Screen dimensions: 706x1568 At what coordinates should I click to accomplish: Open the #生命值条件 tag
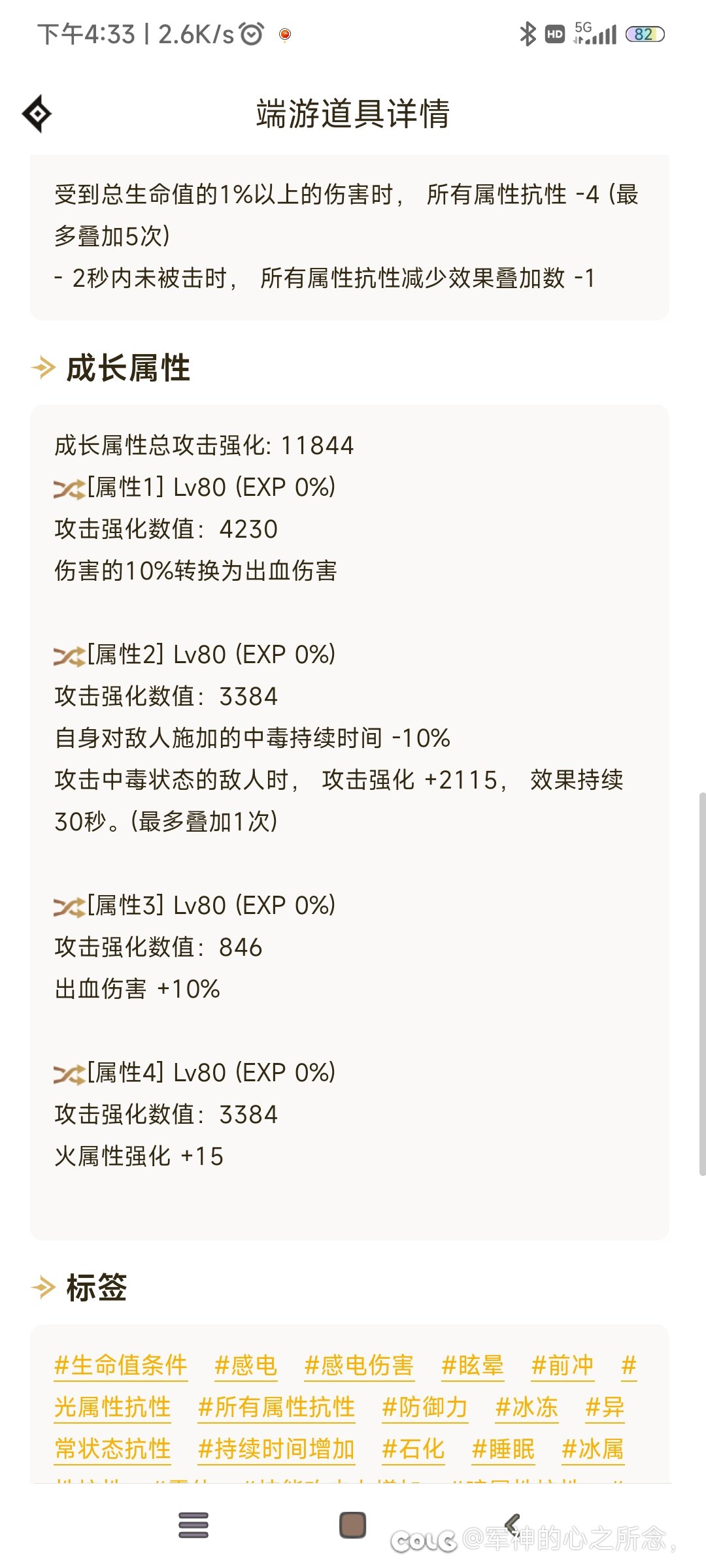121,1365
